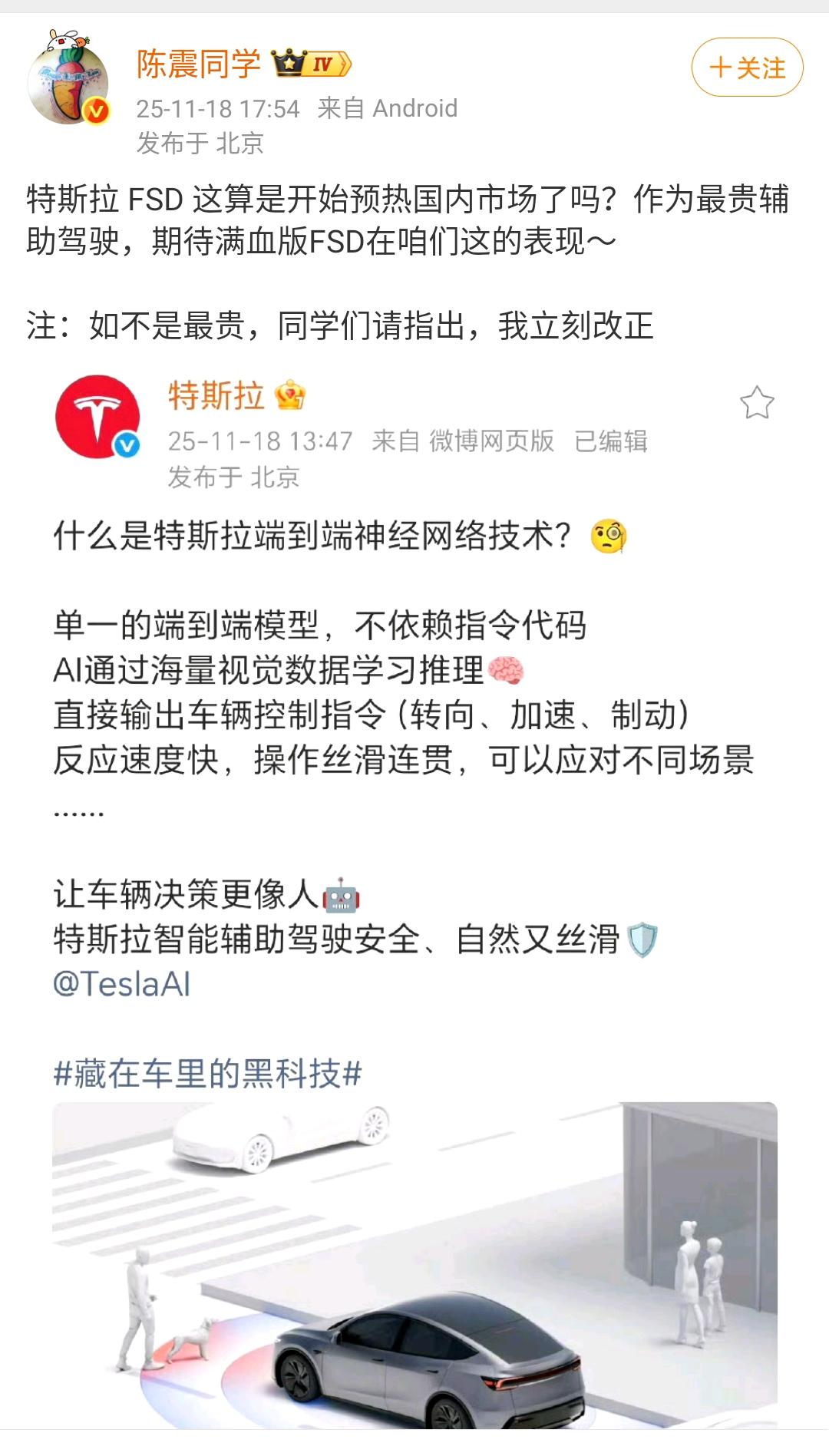
Task: Click the crown IV membership badge next to 陈震同学
Action: [309, 64]
